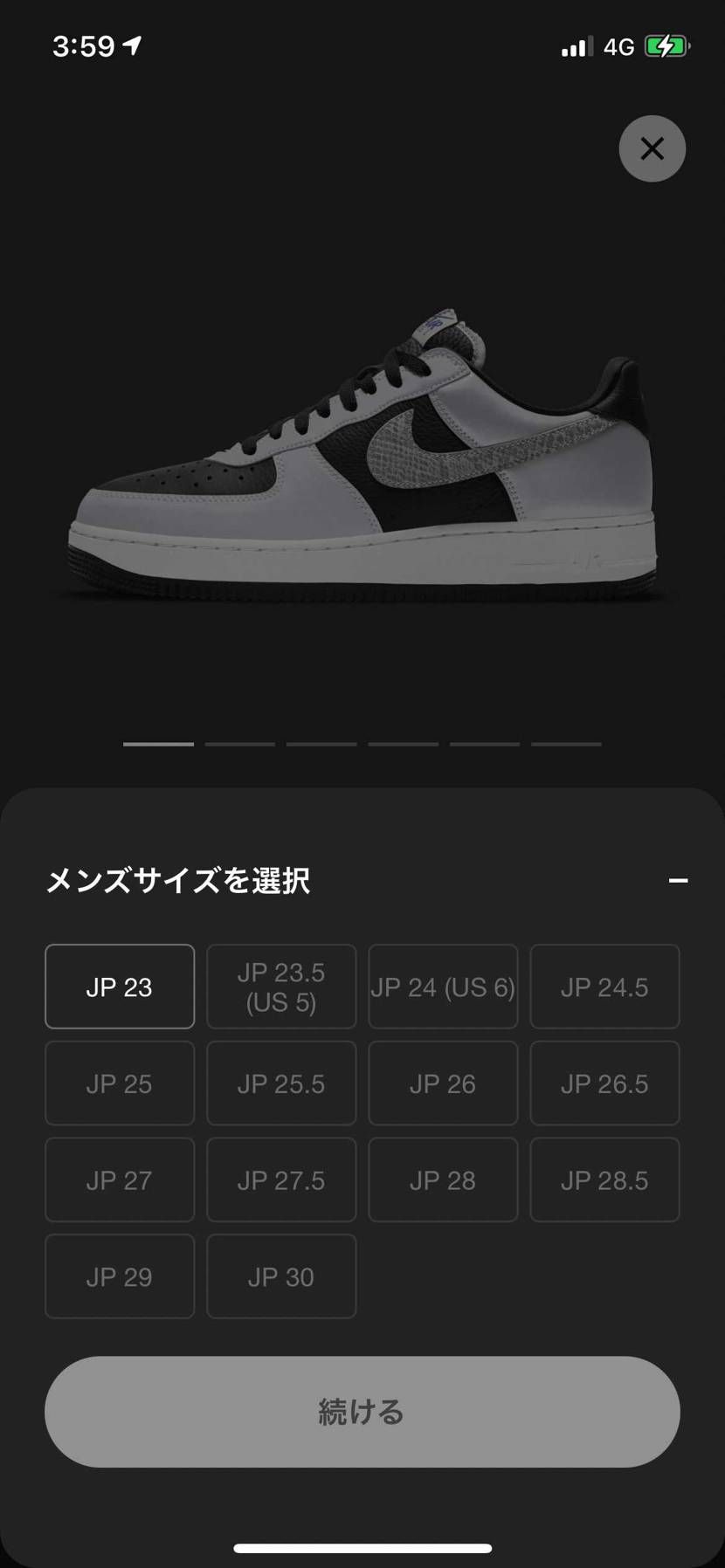Select size JP 30
The height and width of the screenshot is (1568, 725).
pyautogui.click(x=280, y=1276)
